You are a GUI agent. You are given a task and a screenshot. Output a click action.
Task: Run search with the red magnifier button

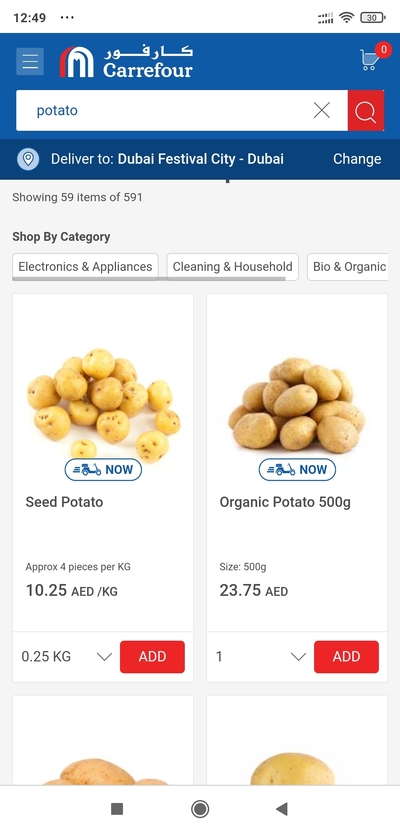[x=366, y=110]
